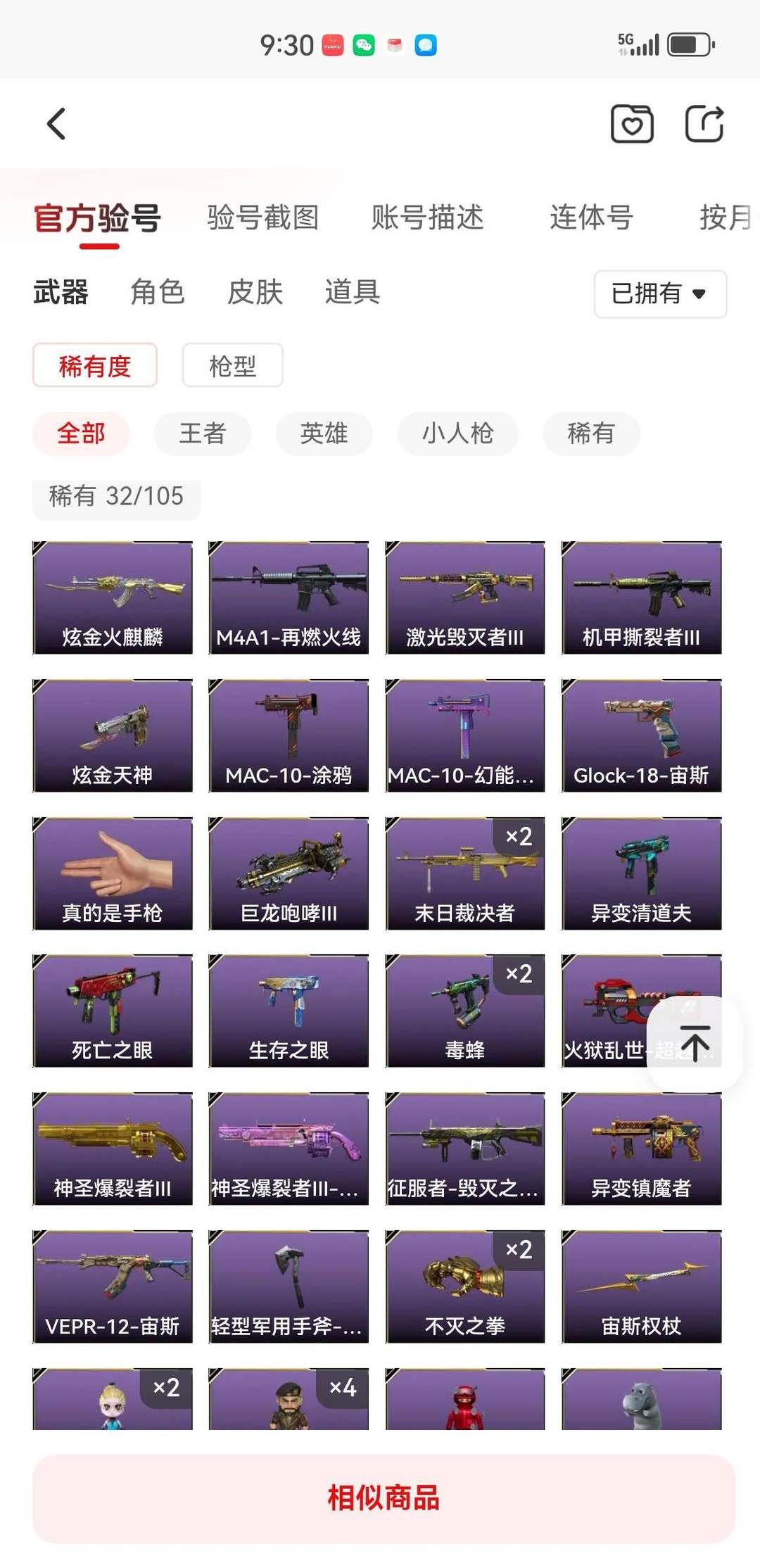Filter weapons by 英雄
760x1568 pixels.
point(324,434)
